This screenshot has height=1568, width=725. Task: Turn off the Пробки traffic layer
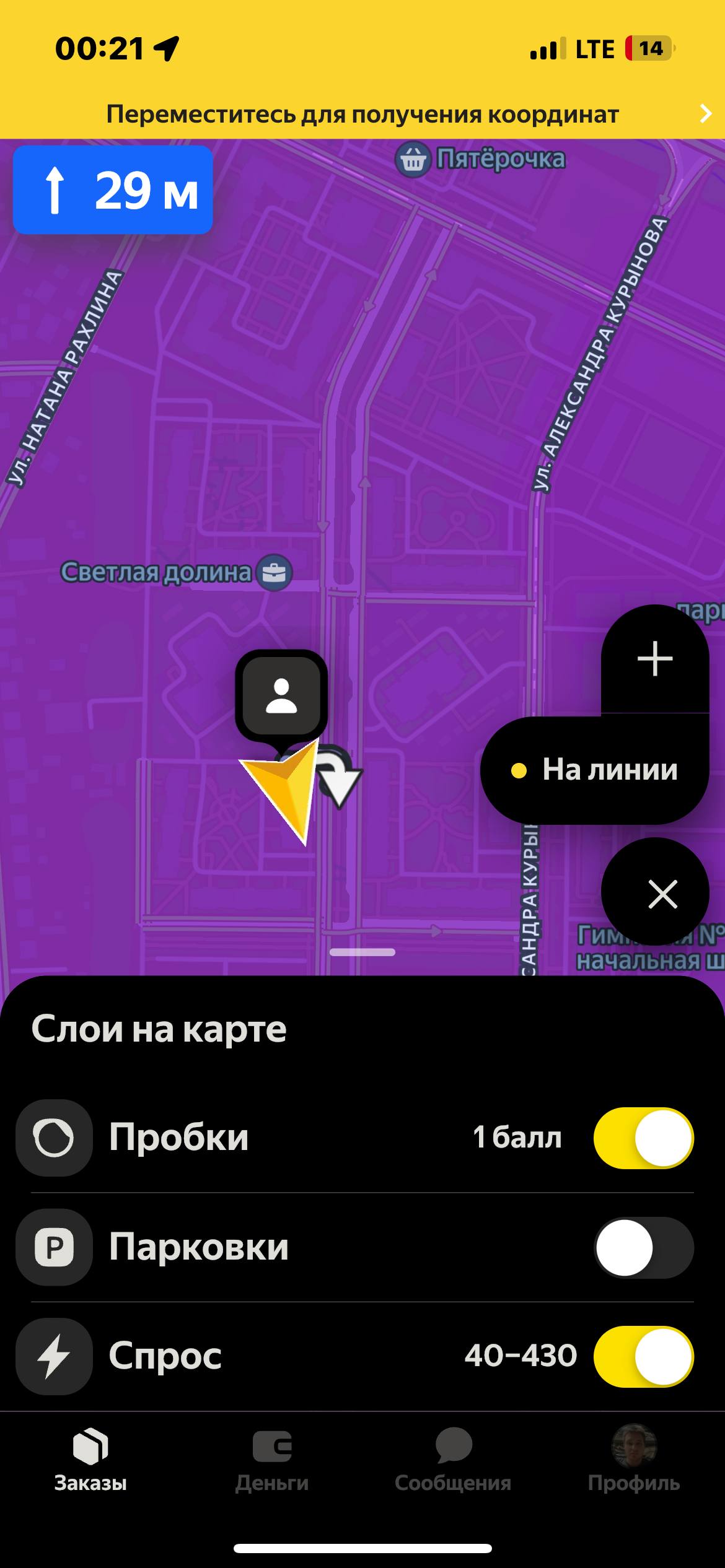coord(643,1138)
